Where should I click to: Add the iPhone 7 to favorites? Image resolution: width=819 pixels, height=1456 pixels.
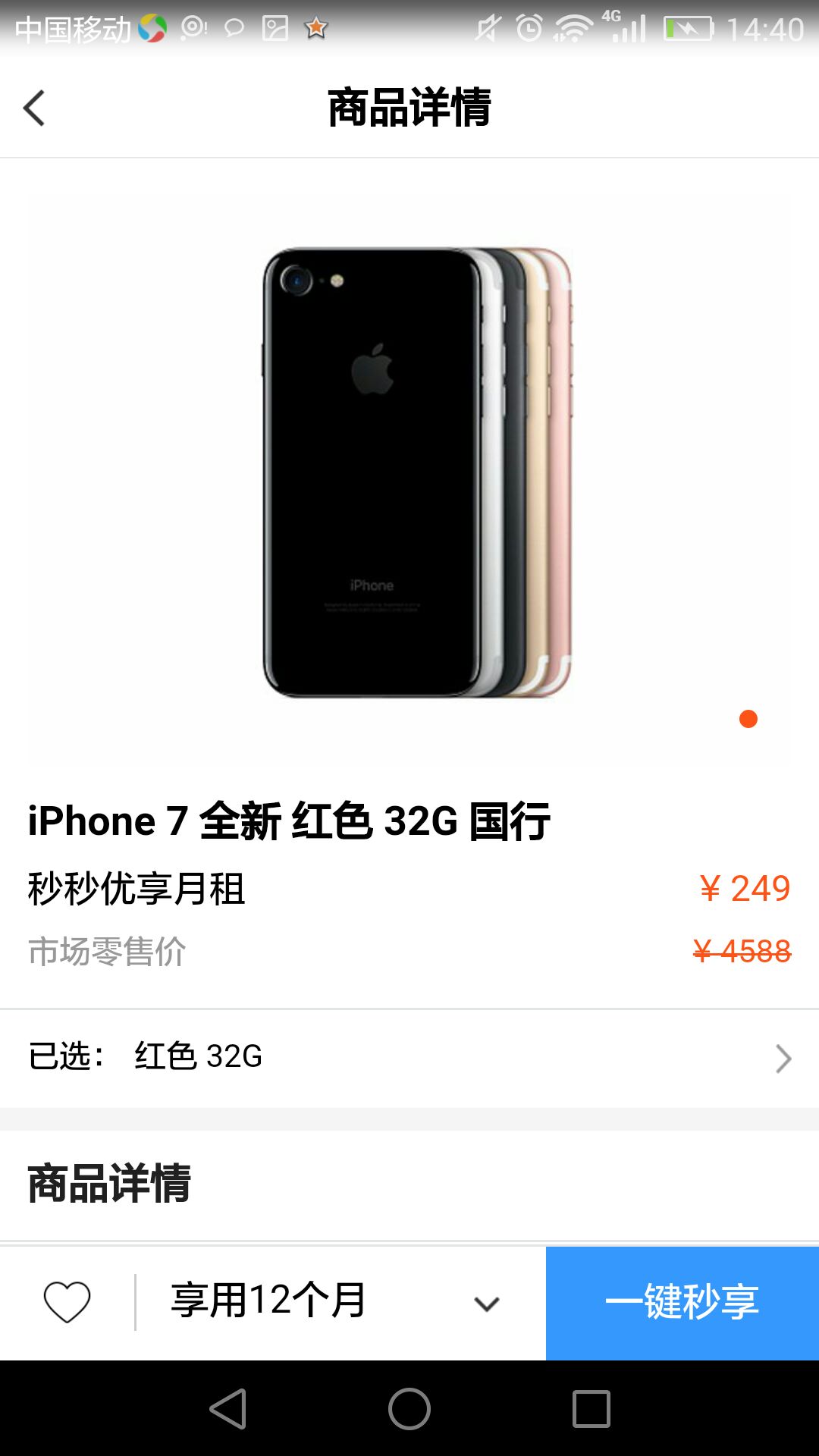coord(67,1302)
